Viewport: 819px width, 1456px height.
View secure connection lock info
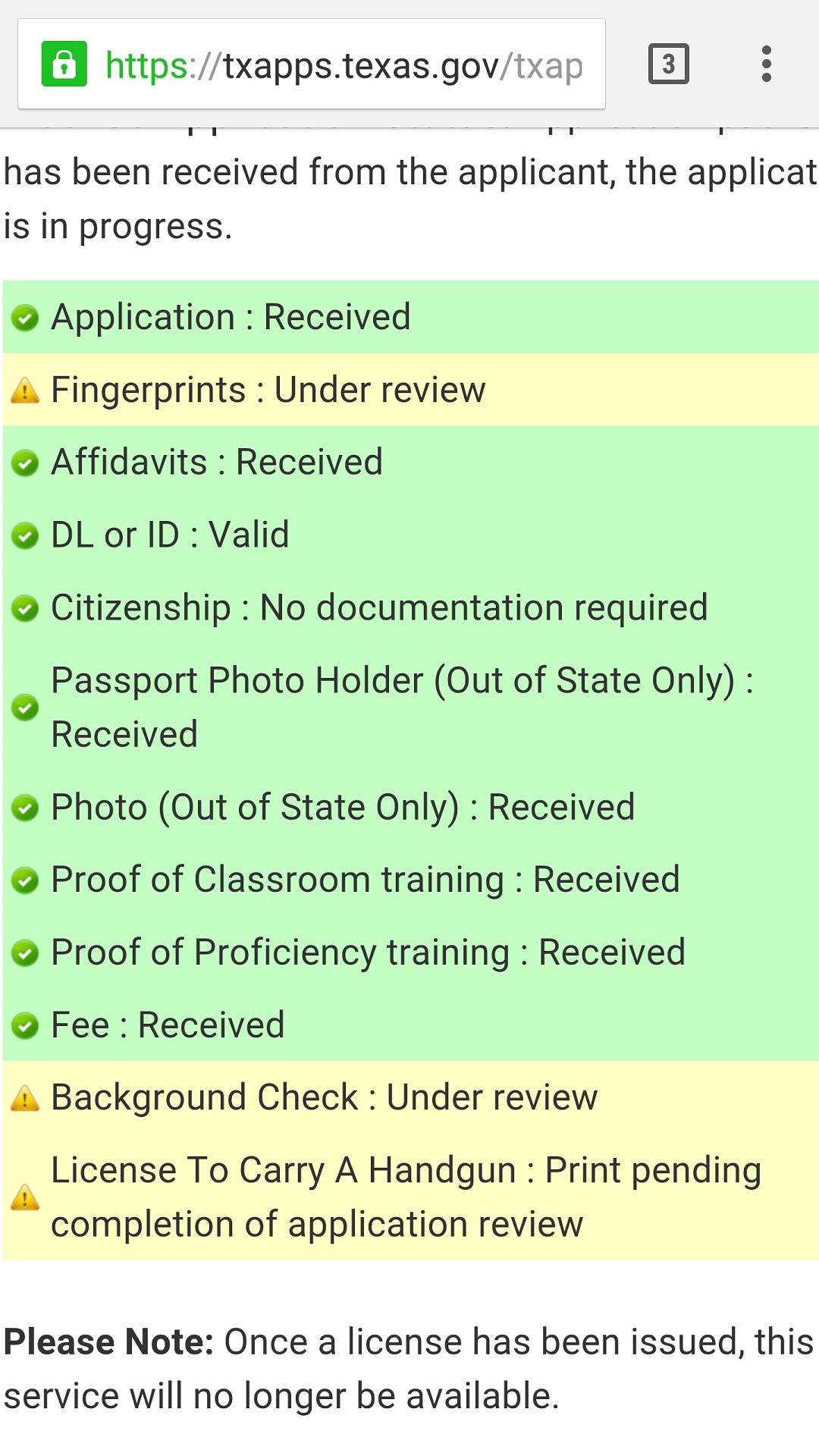[x=64, y=64]
